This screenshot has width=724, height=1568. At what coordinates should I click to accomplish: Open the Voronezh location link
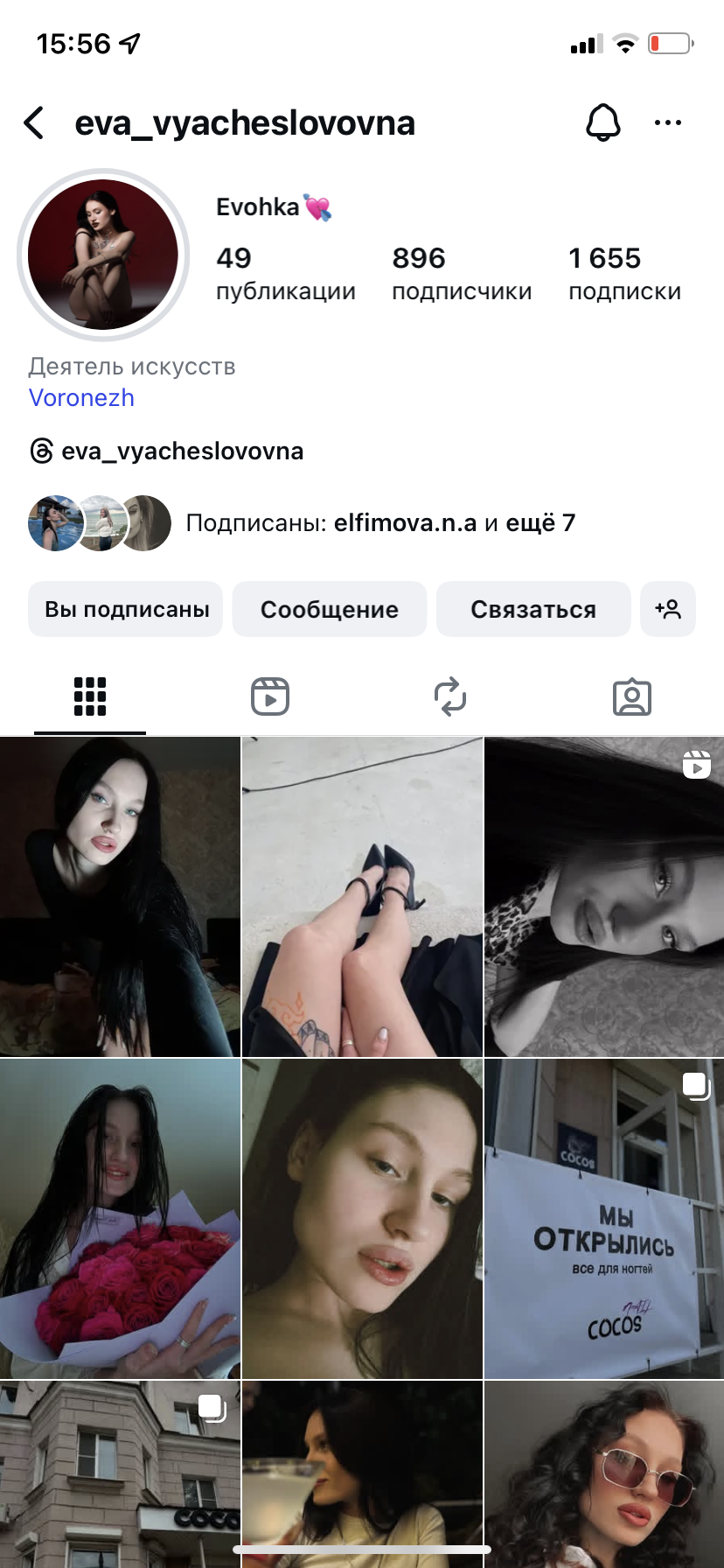pos(81,398)
